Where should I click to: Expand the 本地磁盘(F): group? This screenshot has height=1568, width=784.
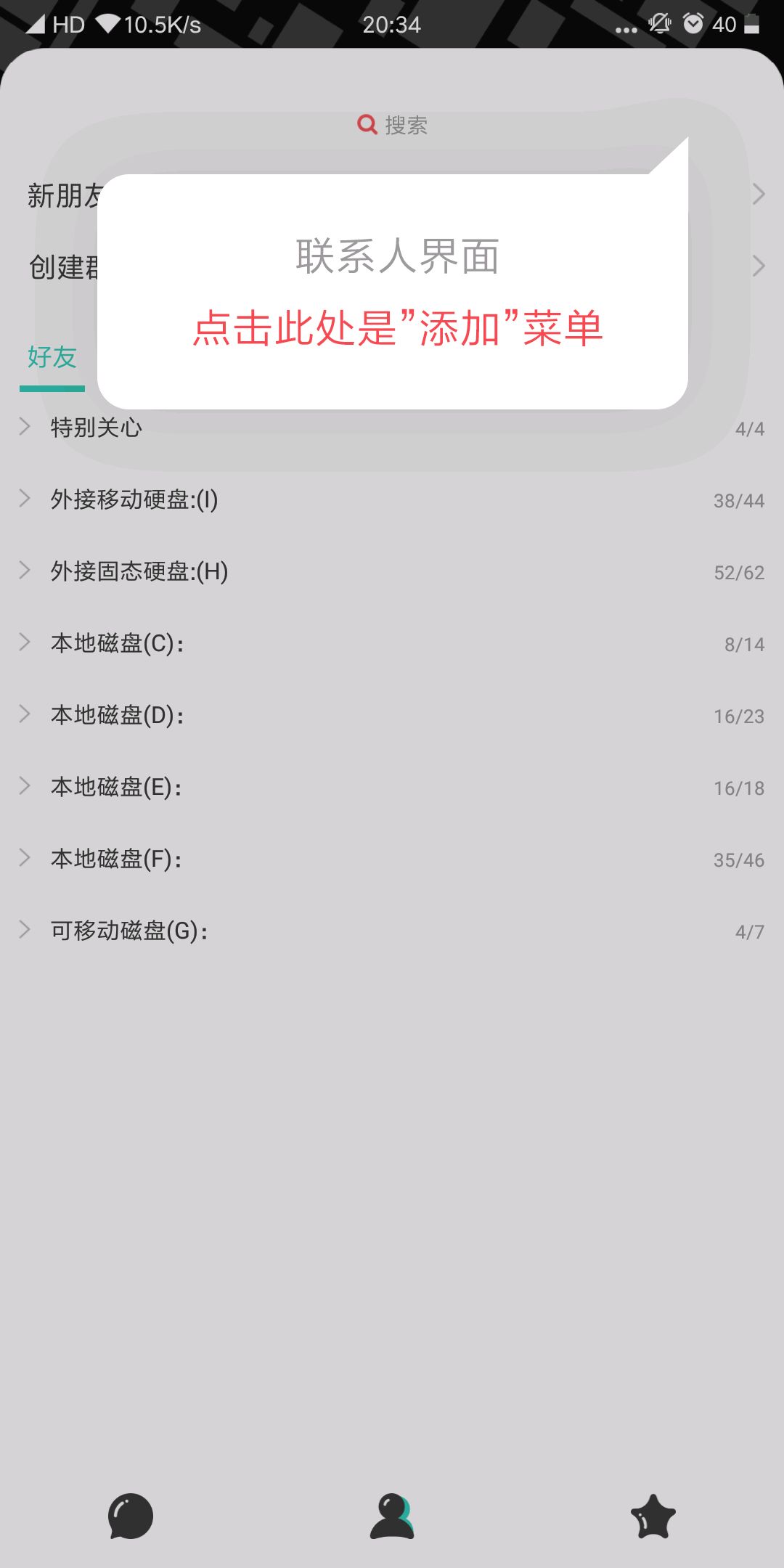tap(392, 859)
